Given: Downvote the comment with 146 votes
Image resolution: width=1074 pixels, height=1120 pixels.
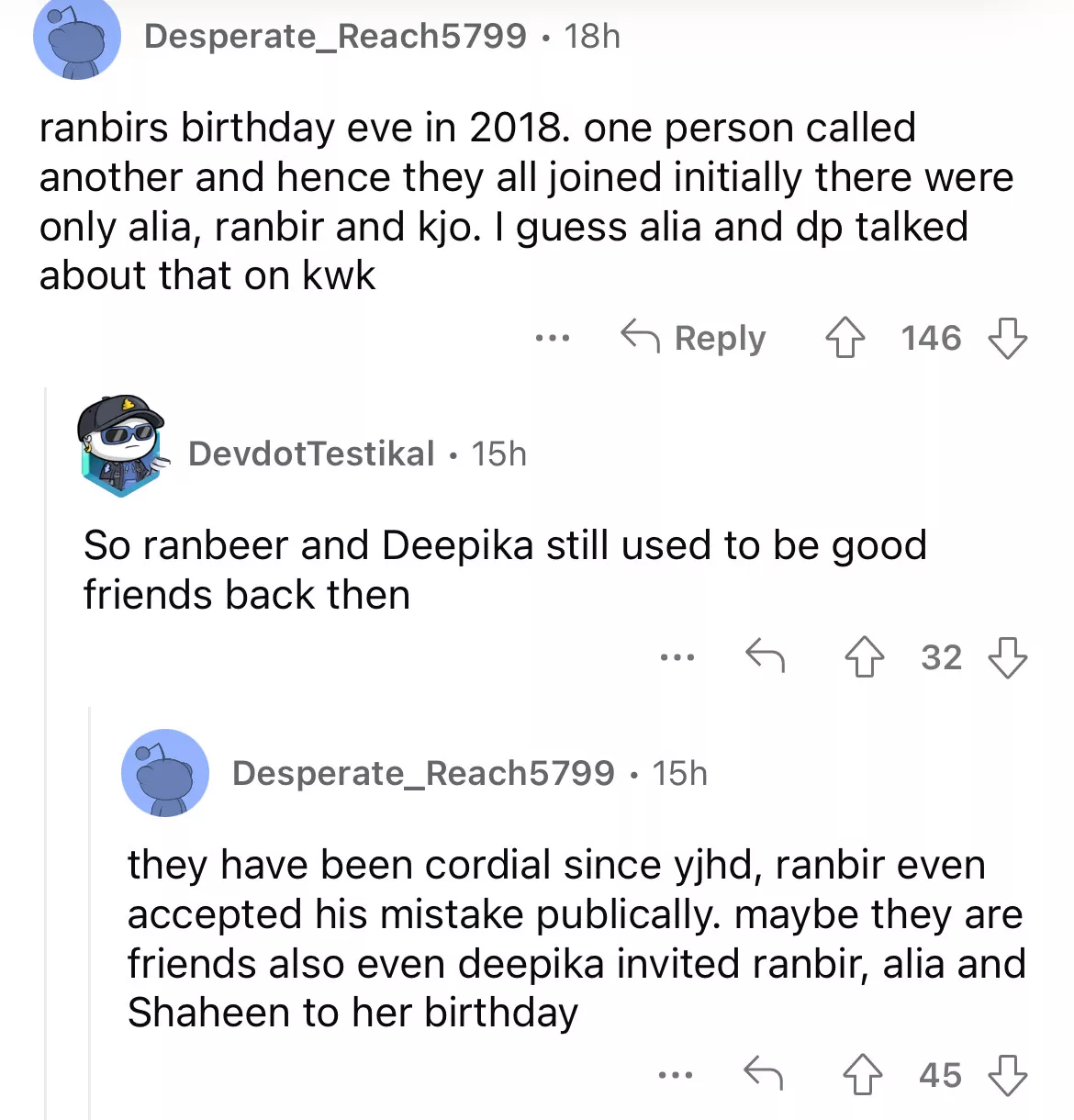Looking at the screenshot, I should pos(1007,338).
